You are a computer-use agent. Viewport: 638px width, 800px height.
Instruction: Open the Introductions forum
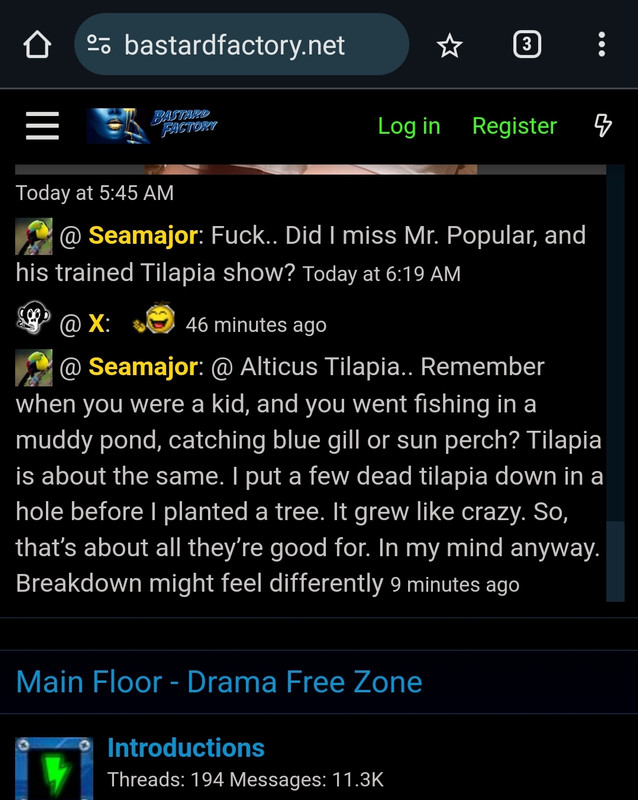tap(186, 748)
